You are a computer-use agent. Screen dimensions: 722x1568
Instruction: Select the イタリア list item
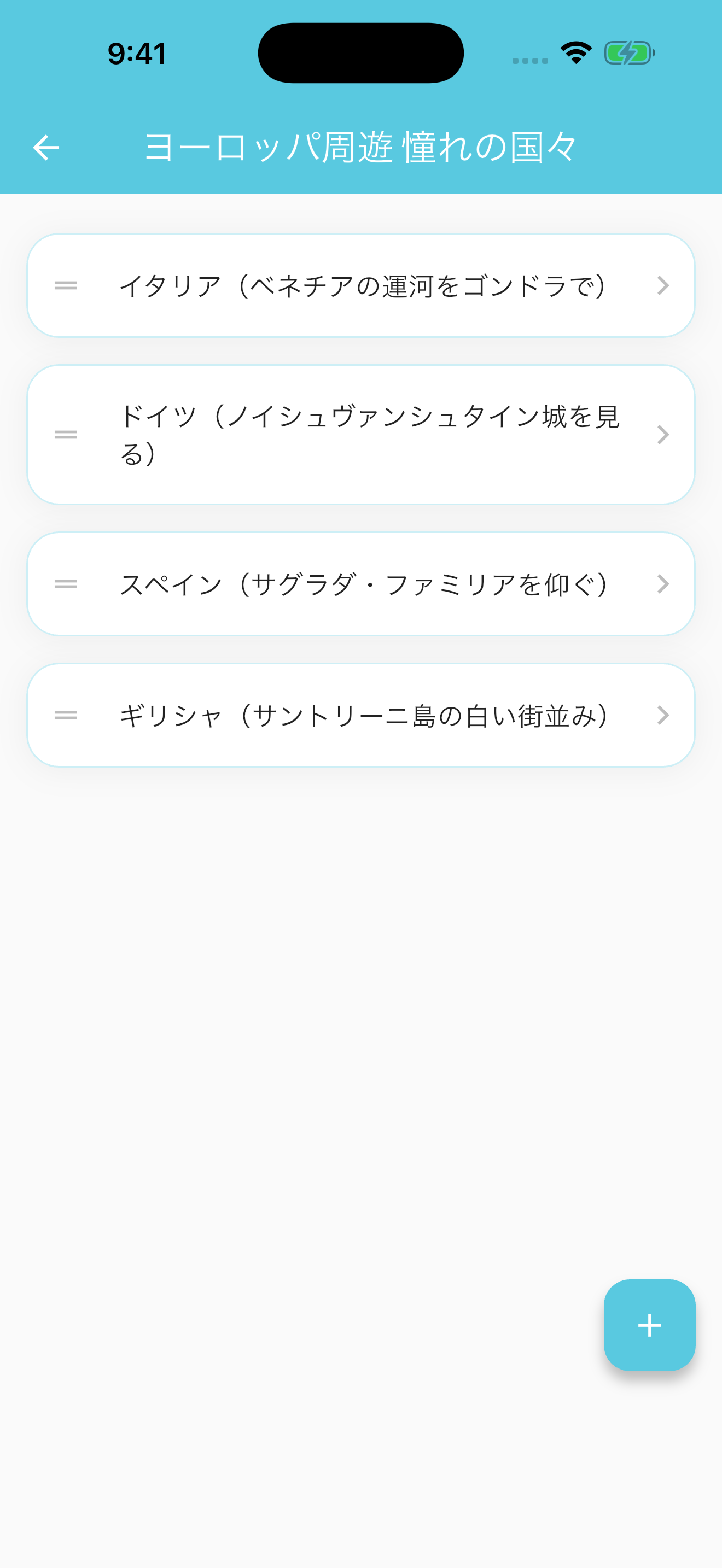(361, 285)
